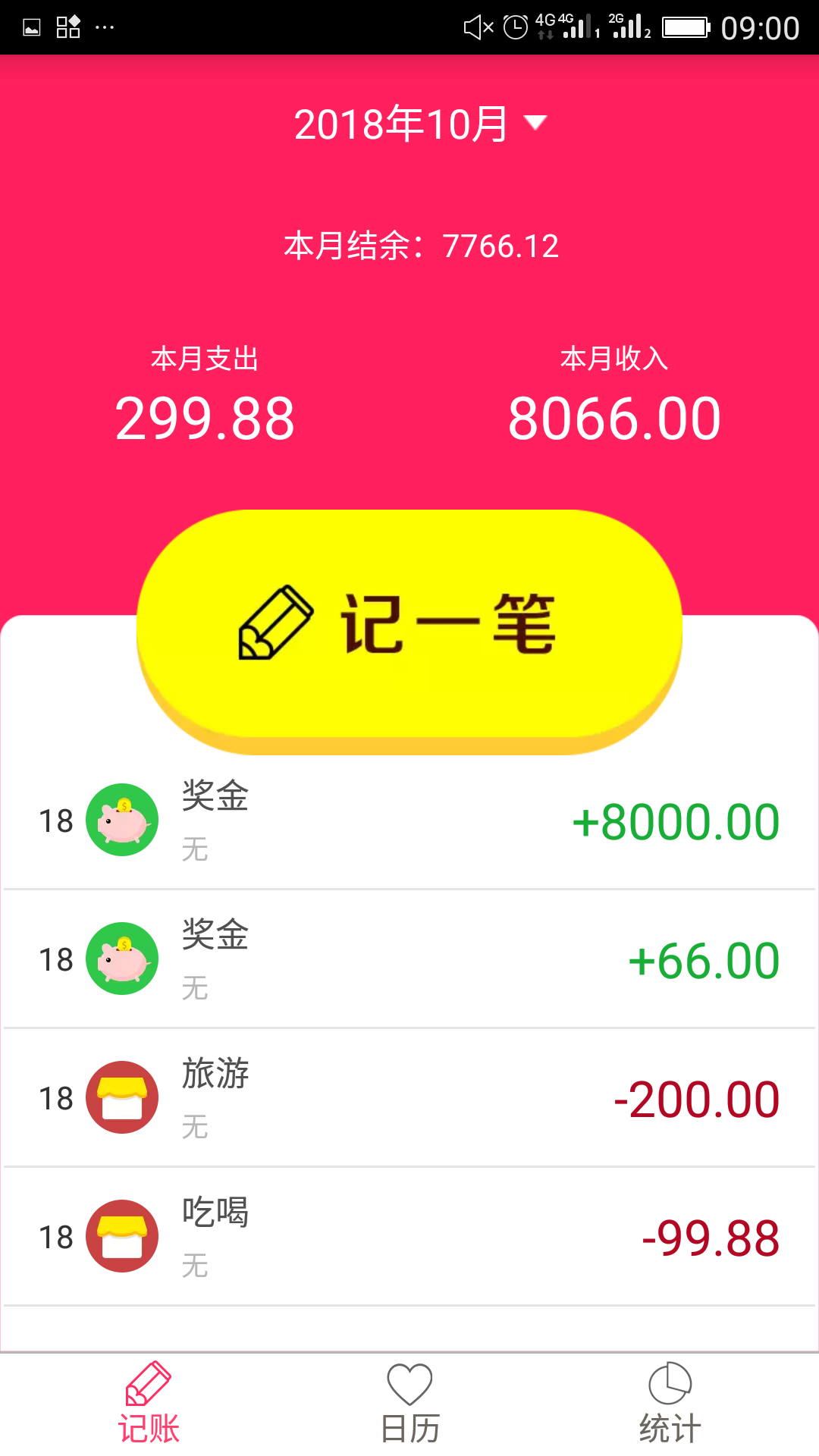Open the -200.00 旅游 transaction entry
Image resolution: width=819 pixels, height=1456 pixels.
(x=409, y=1097)
